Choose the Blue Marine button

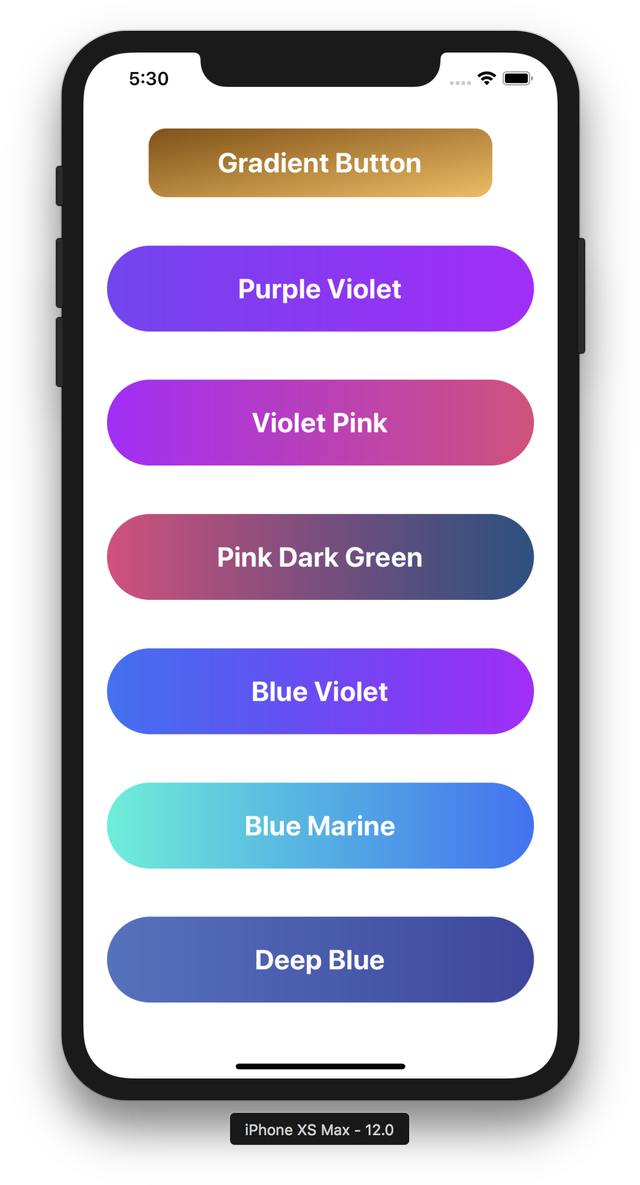(320, 825)
